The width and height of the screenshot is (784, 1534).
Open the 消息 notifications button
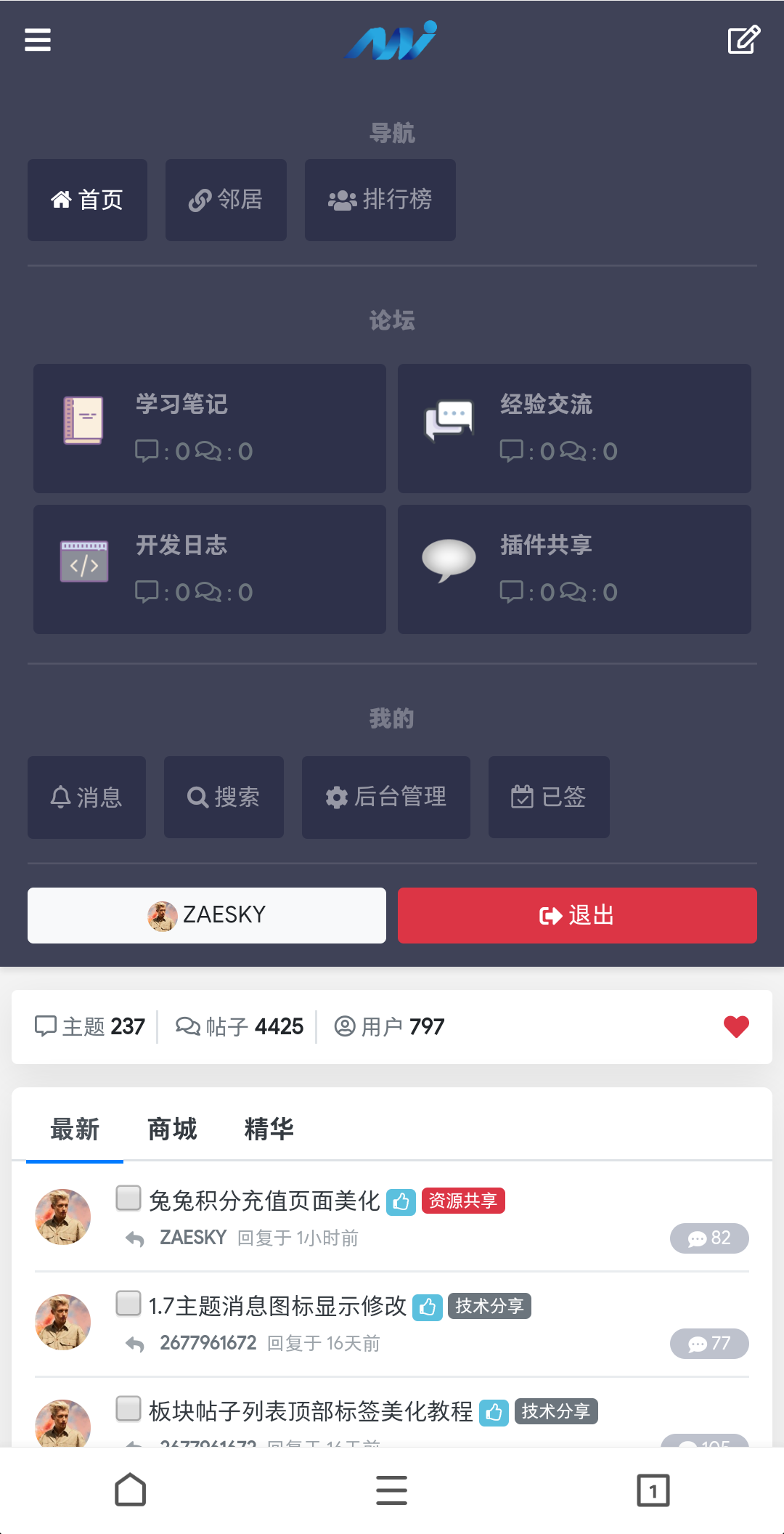pyautogui.click(x=86, y=797)
